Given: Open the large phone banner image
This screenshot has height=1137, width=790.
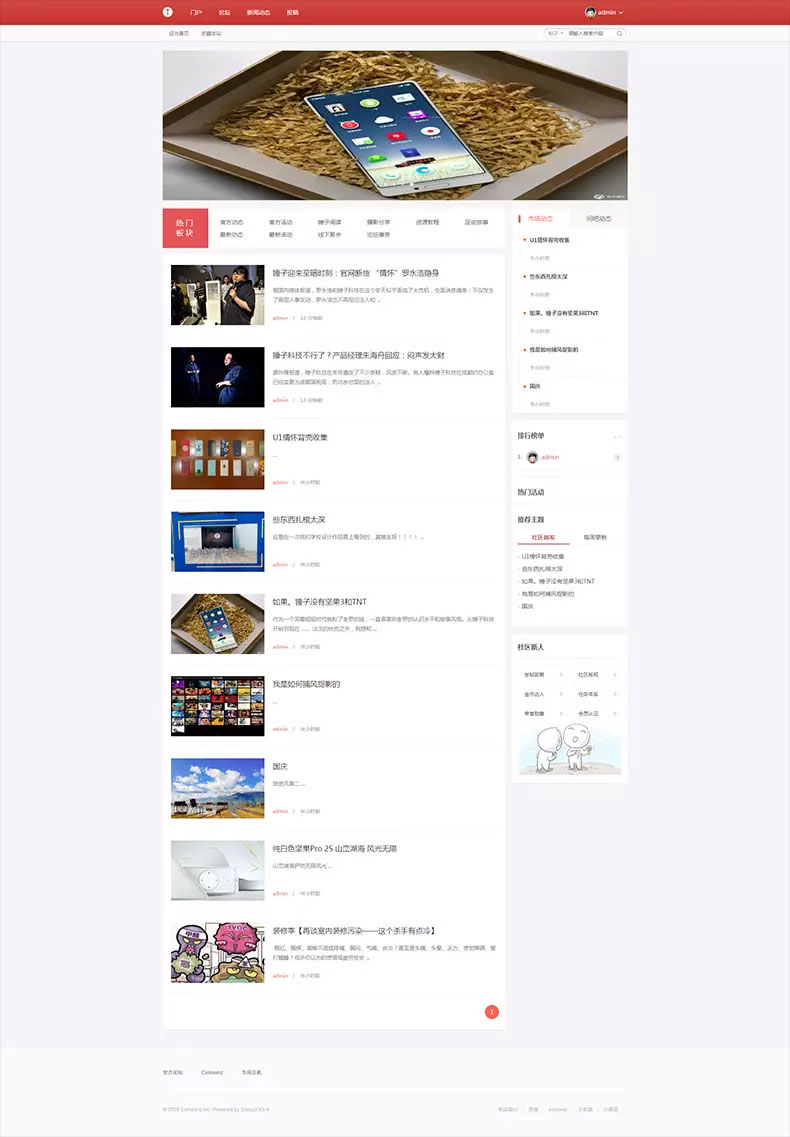Looking at the screenshot, I should coord(395,125).
